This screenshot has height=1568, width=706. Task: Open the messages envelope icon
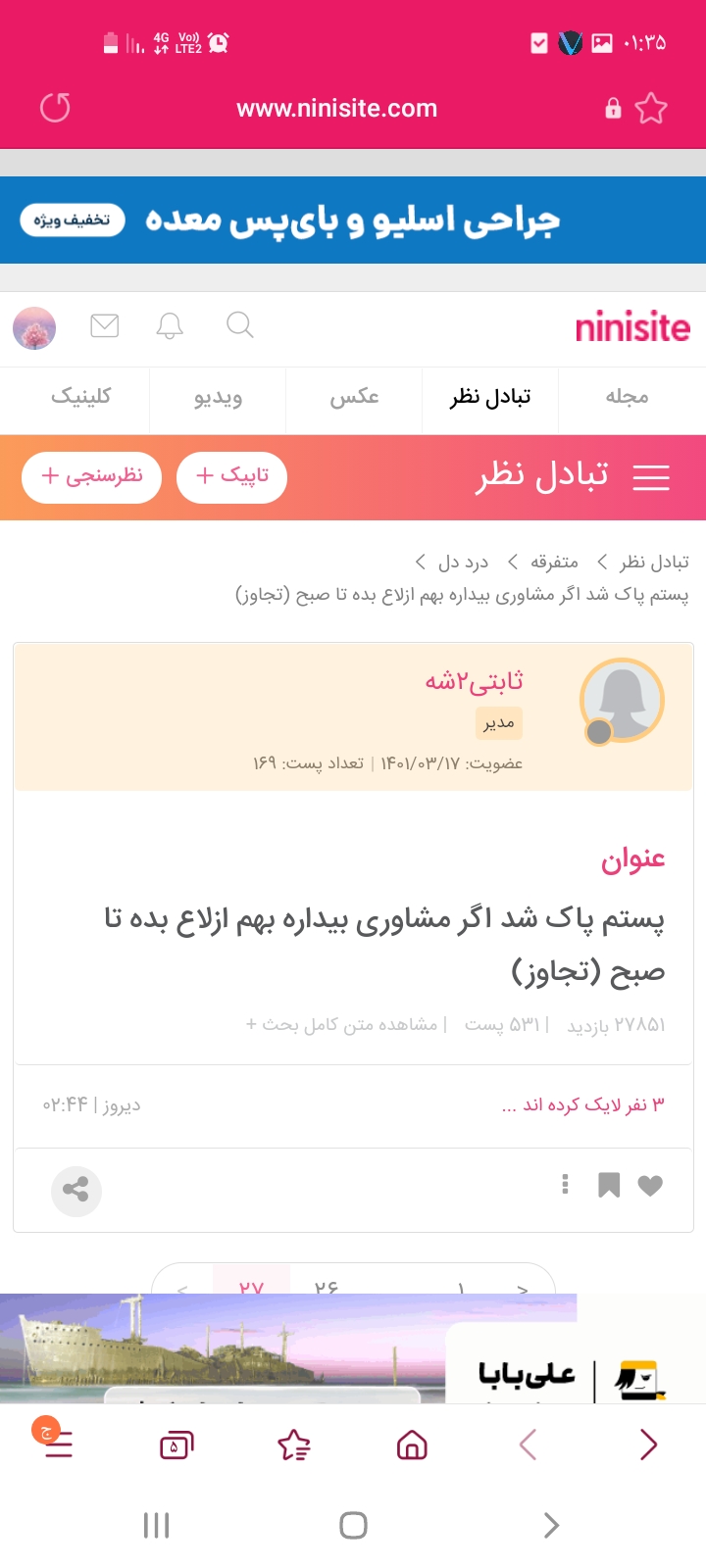pyautogui.click(x=104, y=325)
